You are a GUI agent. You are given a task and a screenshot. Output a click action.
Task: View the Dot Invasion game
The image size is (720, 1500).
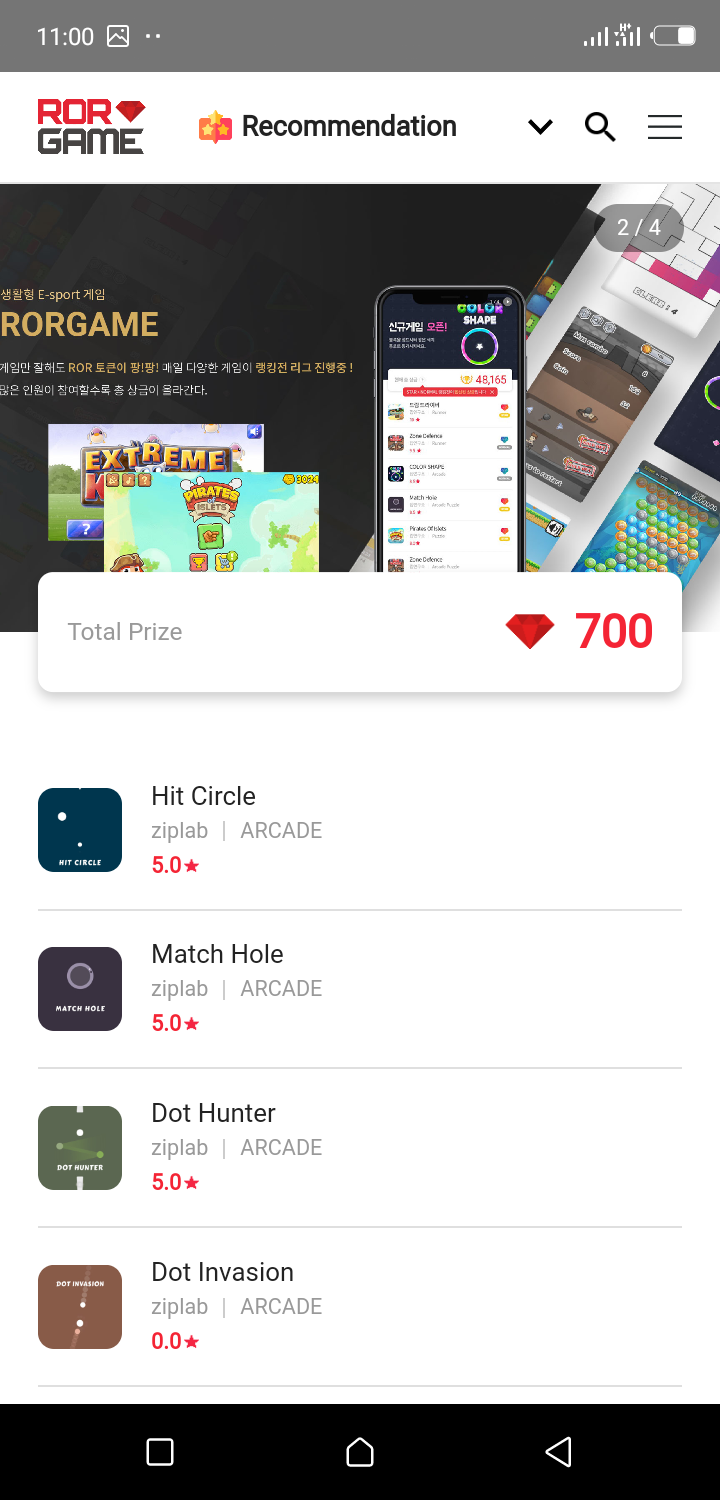[x=360, y=1307]
